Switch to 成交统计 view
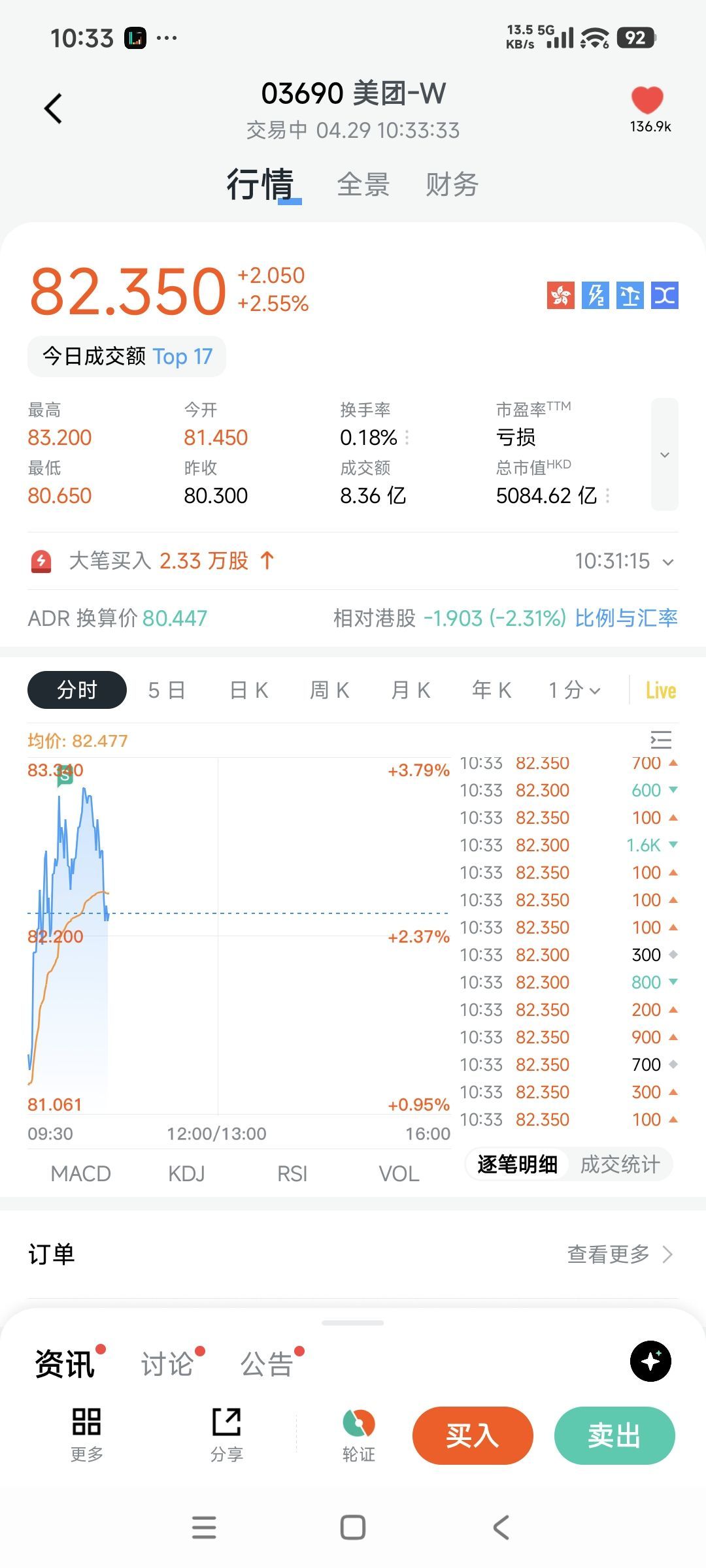 (x=620, y=1164)
